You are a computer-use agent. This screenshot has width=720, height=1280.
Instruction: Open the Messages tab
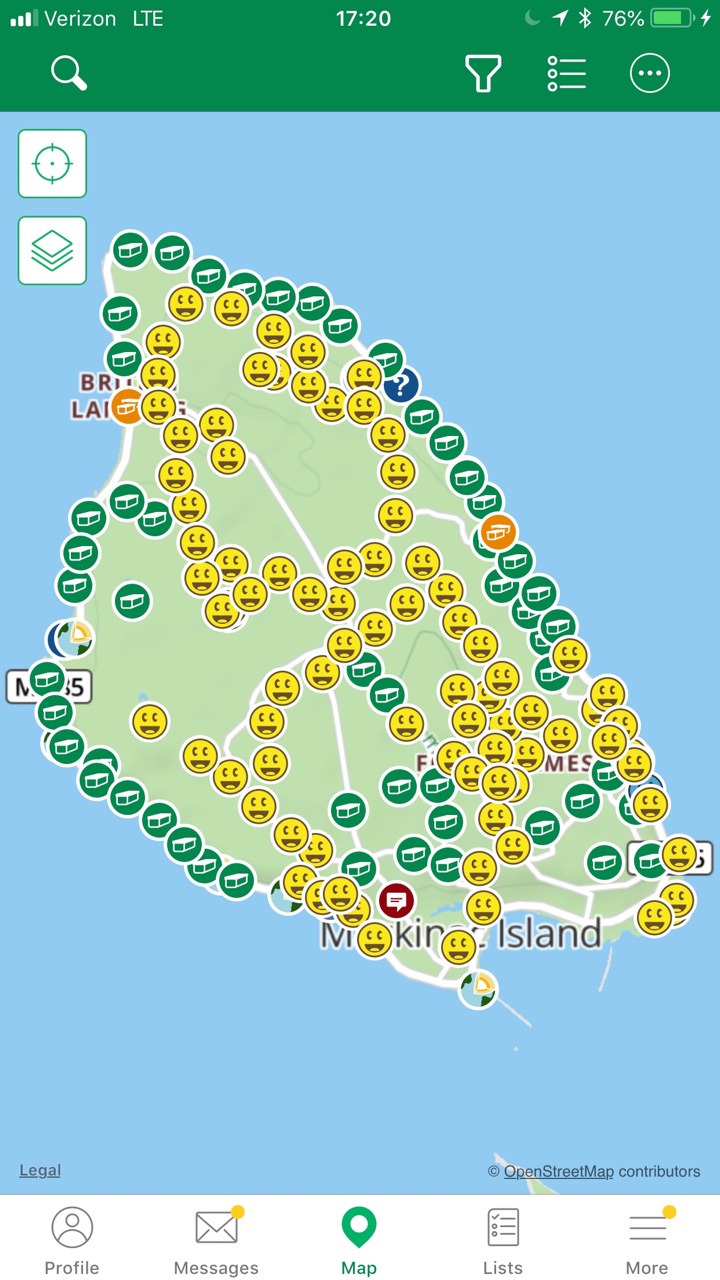[216, 1240]
